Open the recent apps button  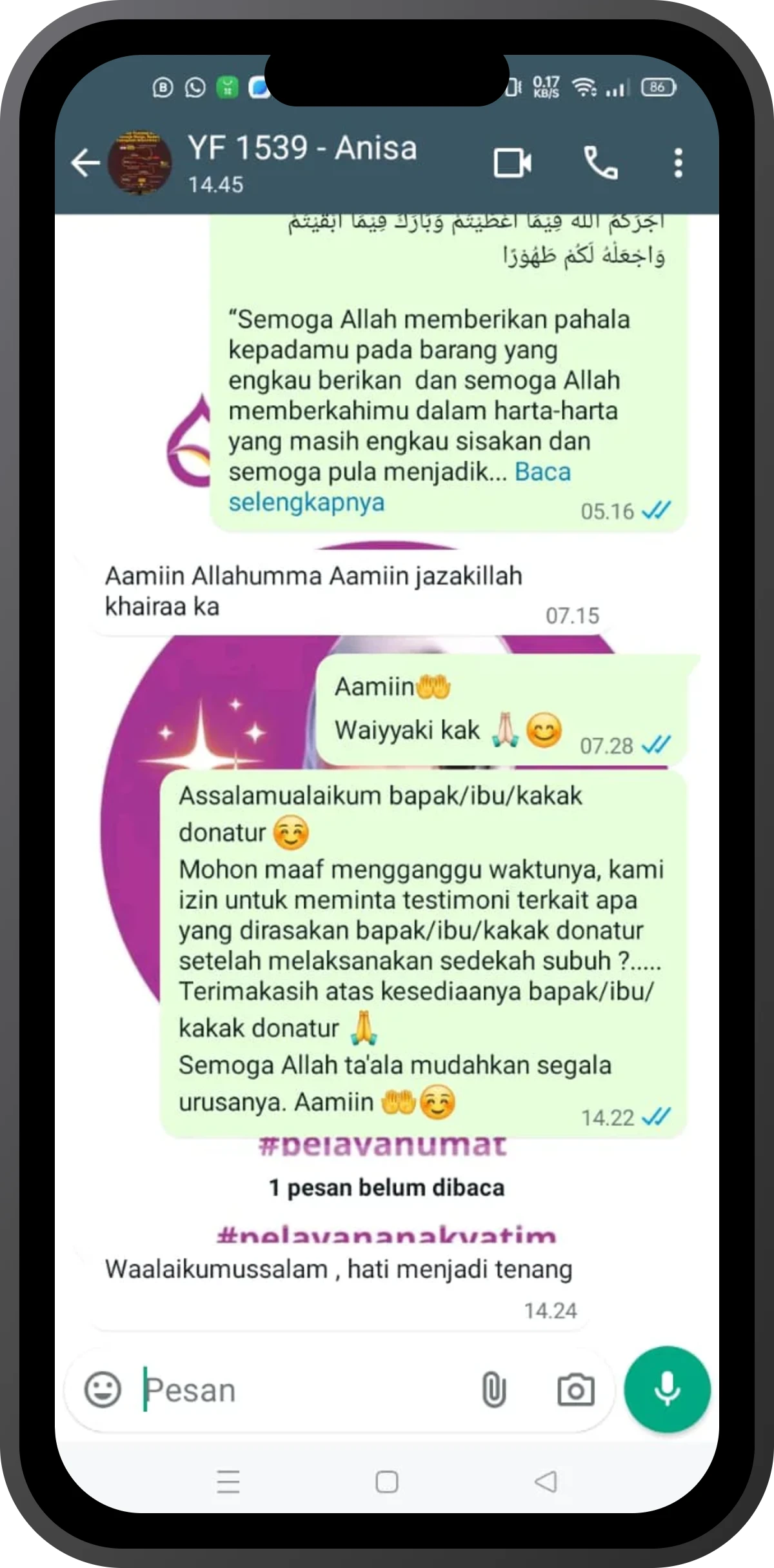(x=228, y=1482)
